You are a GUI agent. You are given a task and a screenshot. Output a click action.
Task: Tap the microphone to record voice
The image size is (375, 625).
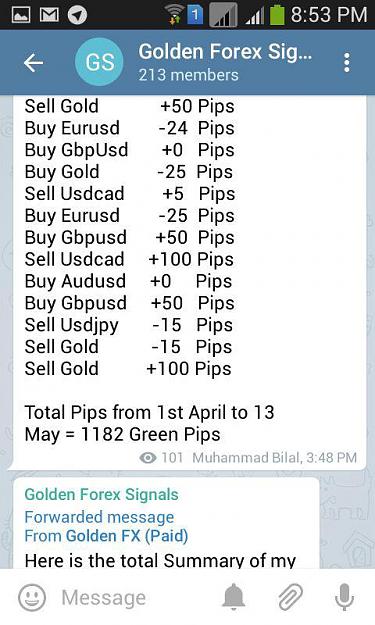(344, 597)
